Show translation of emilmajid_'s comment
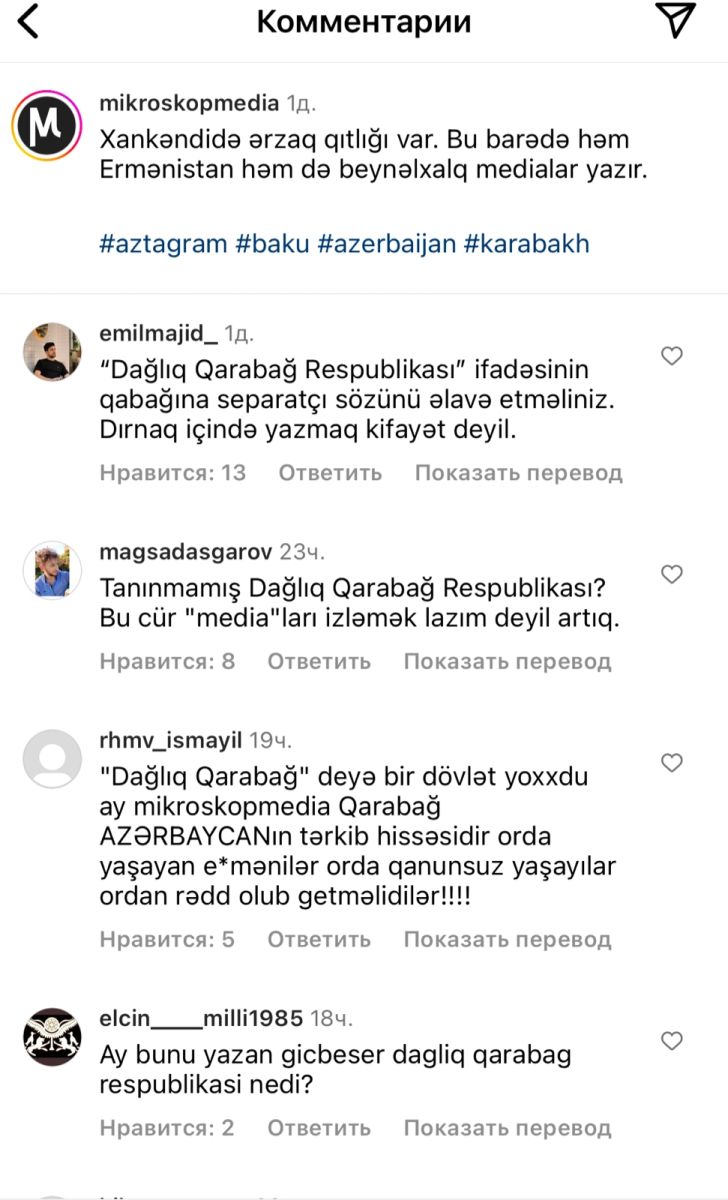 click(x=518, y=472)
